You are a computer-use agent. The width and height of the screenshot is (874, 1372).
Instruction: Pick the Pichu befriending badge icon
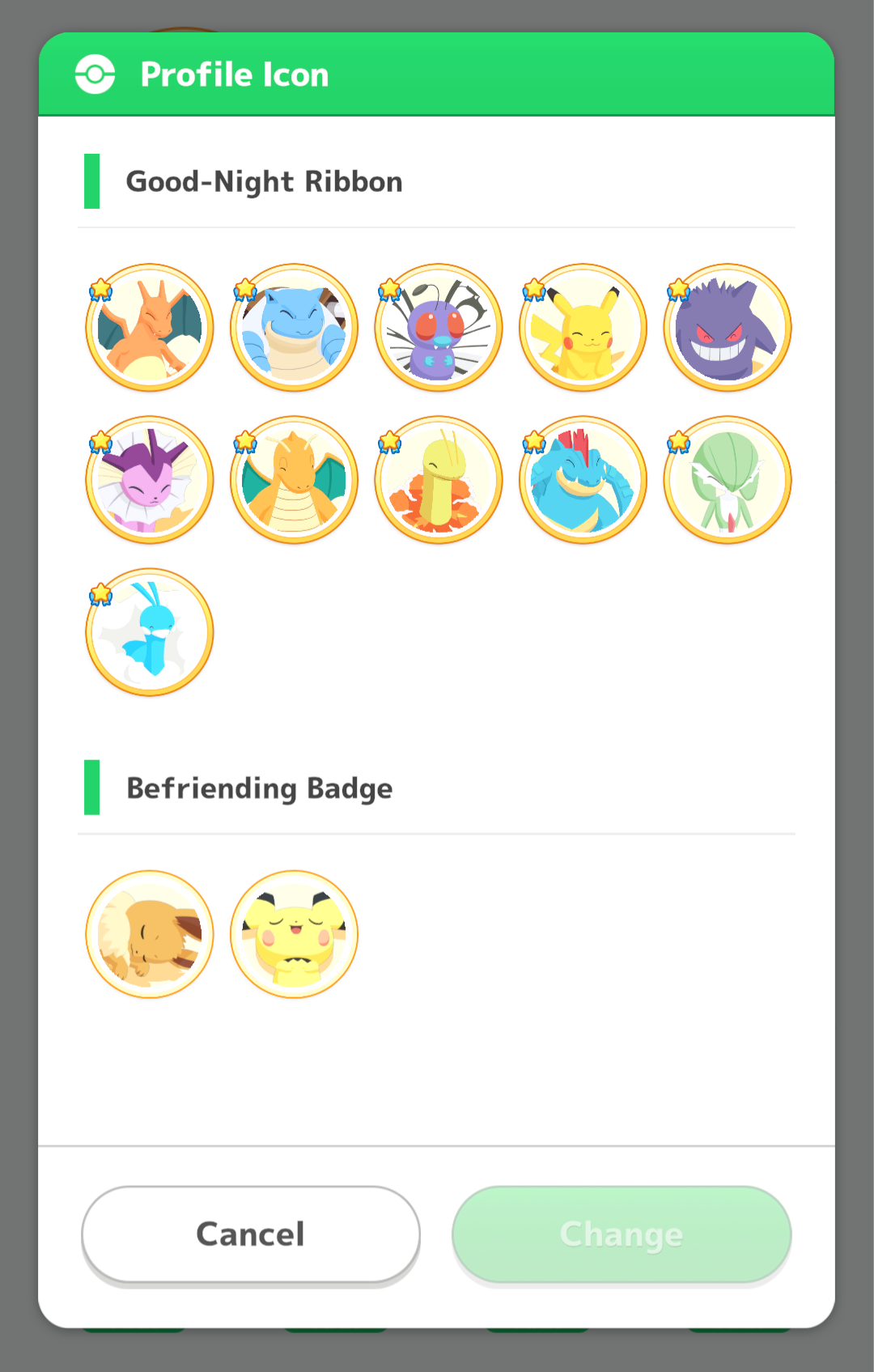(x=294, y=934)
